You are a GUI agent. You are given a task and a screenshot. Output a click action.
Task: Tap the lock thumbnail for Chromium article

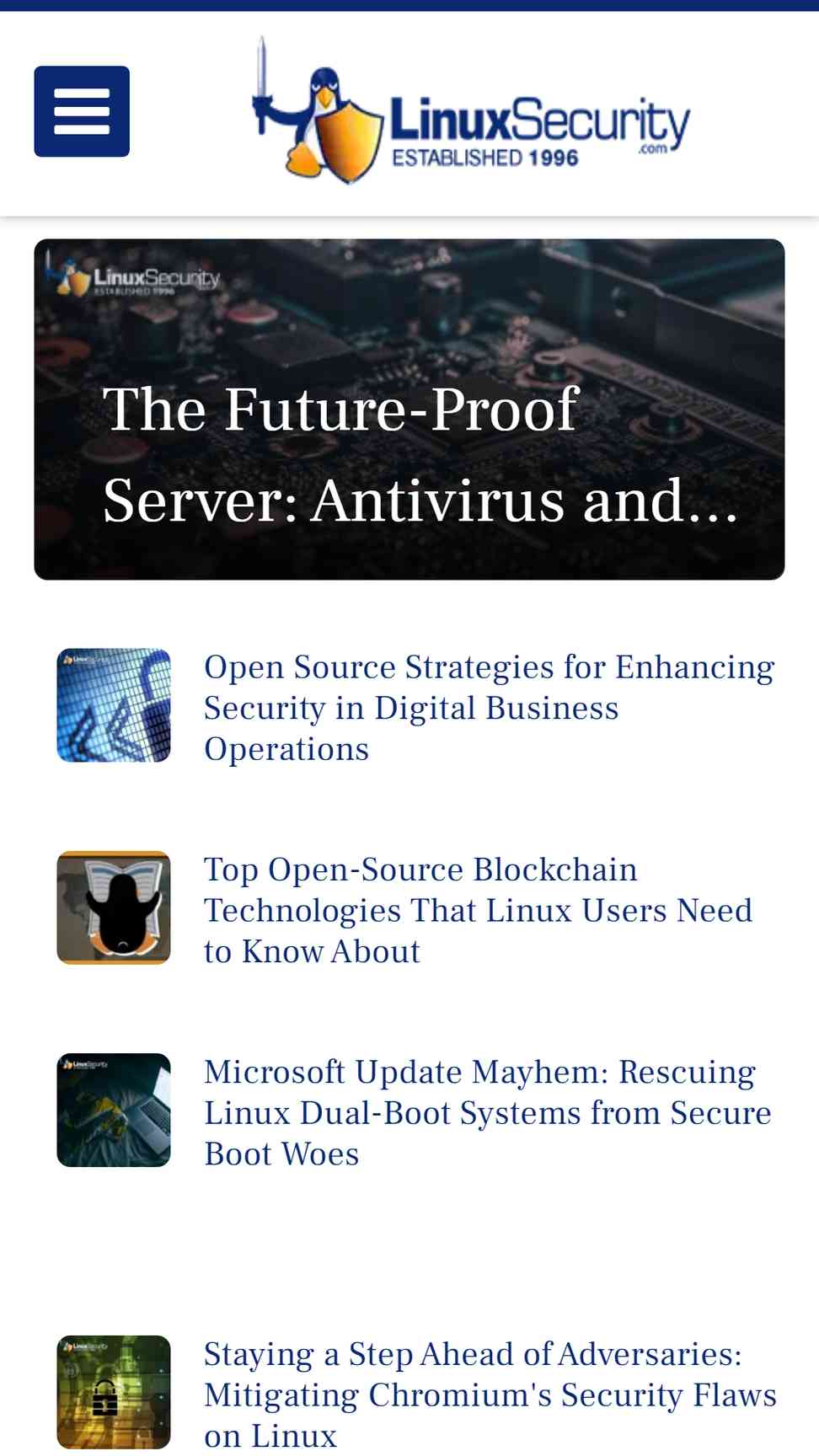114,1392
